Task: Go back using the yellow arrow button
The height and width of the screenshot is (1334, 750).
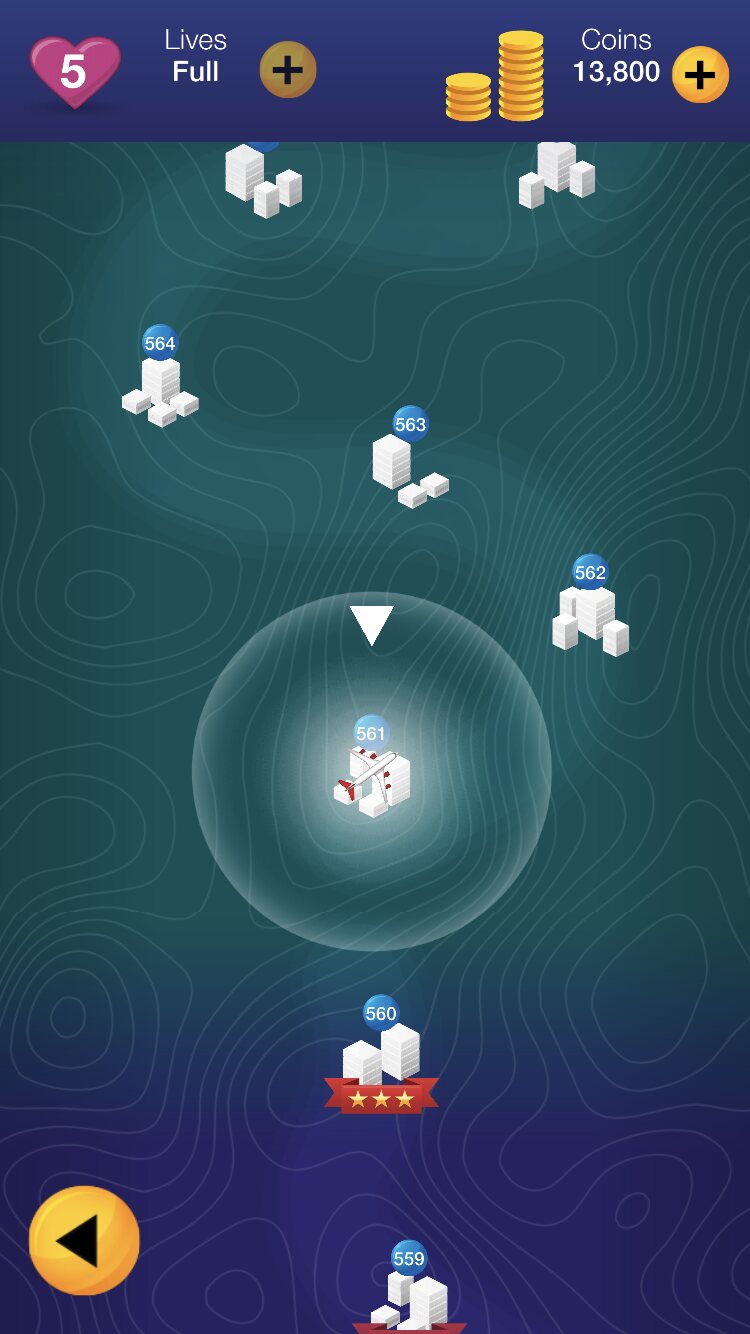Action: click(84, 1240)
